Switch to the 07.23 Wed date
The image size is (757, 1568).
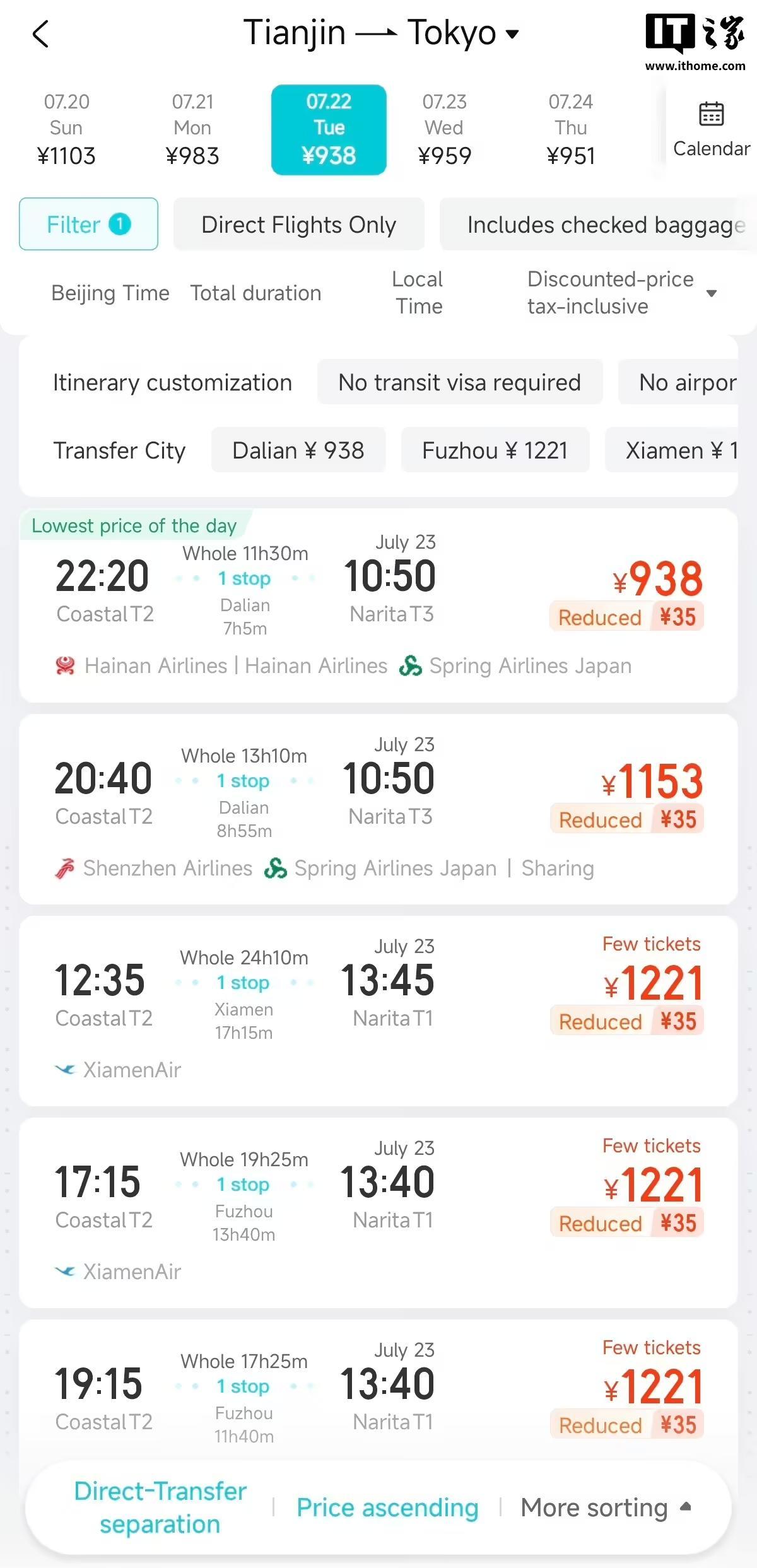click(445, 129)
